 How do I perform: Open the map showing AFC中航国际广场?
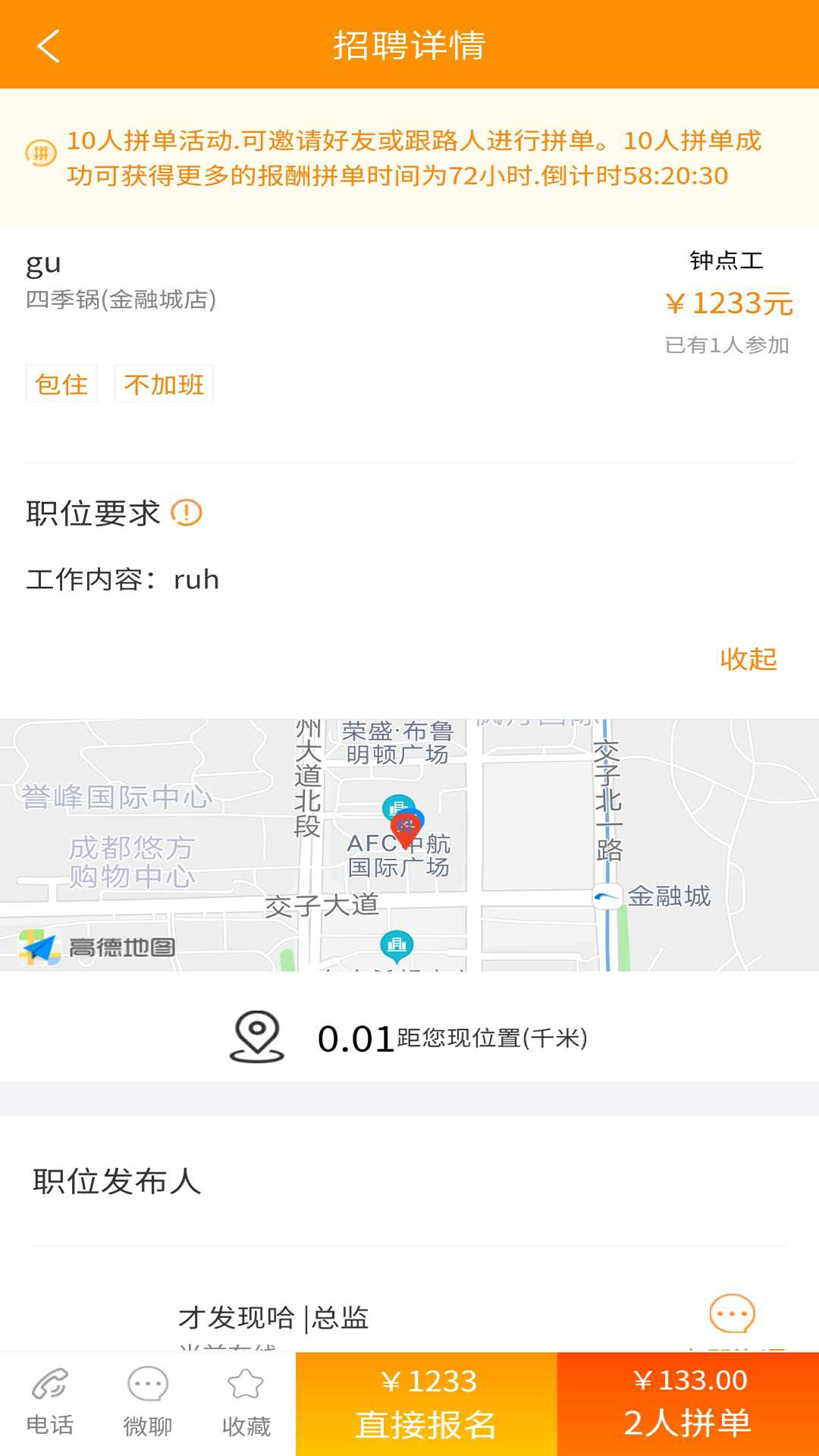(409, 845)
